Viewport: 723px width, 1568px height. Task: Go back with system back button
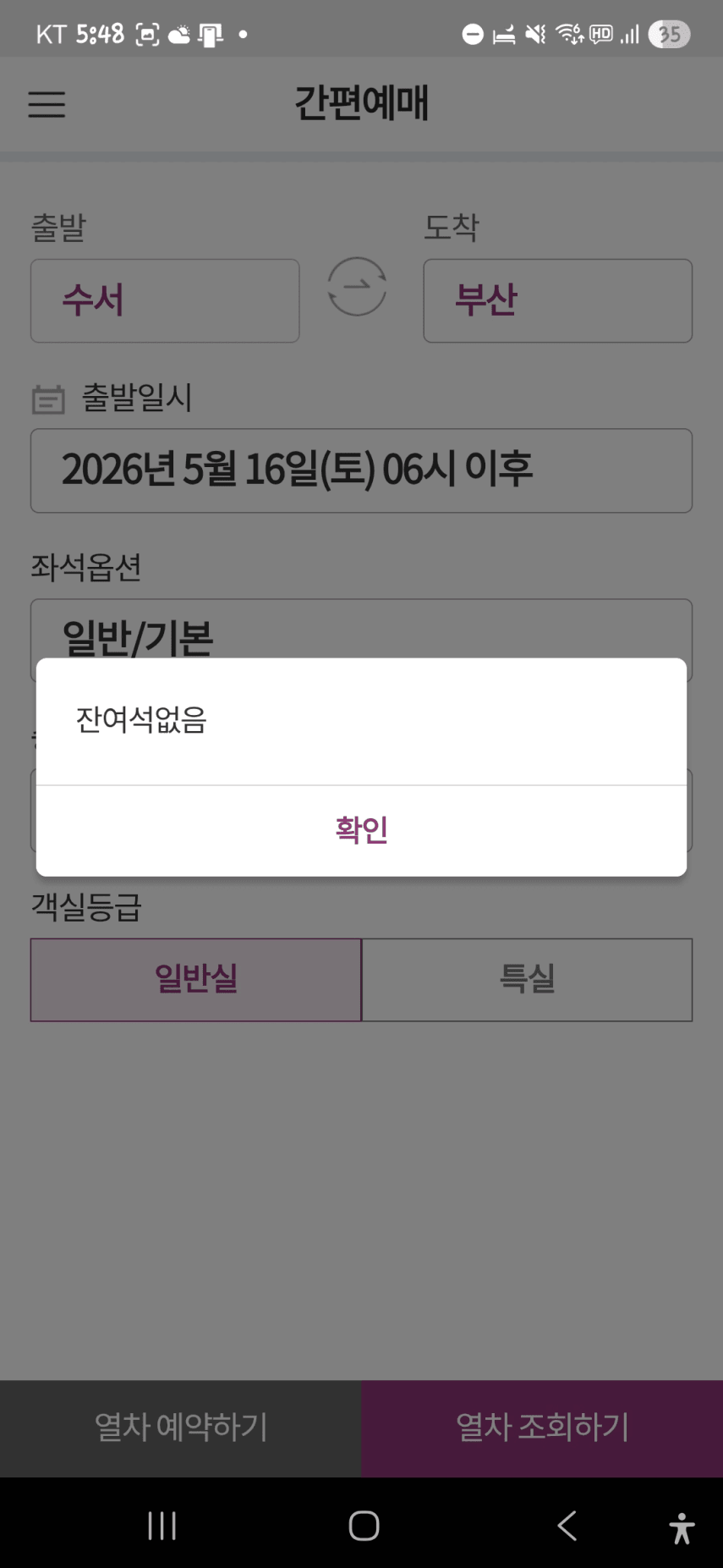[x=567, y=1526]
